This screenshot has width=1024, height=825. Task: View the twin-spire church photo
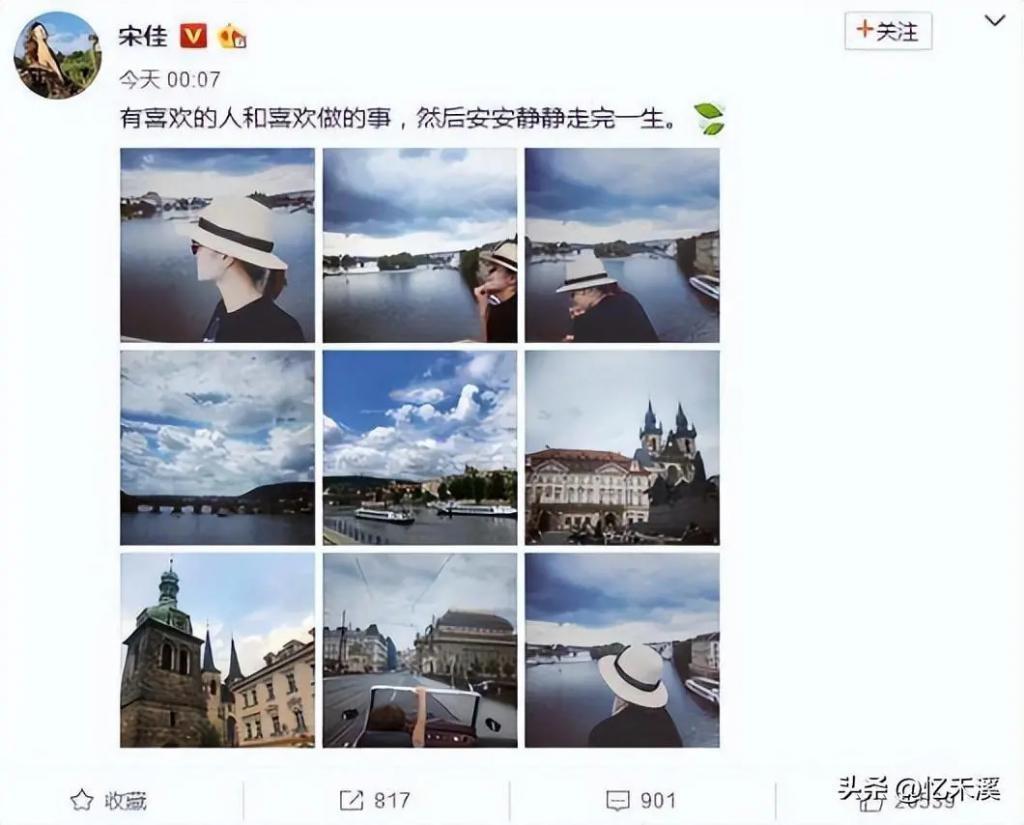[x=622, y=447]
